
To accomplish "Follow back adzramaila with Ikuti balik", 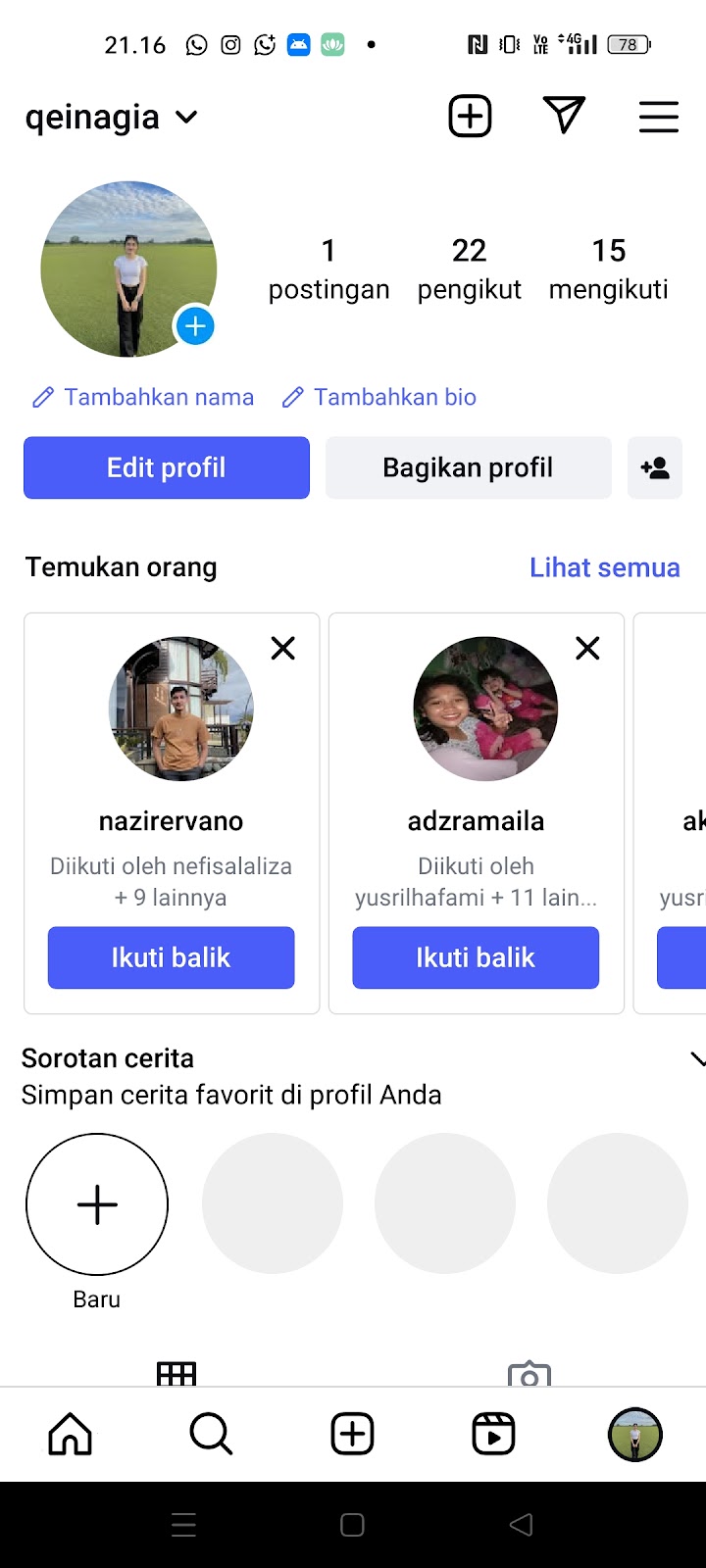I will tap(476, 957).
